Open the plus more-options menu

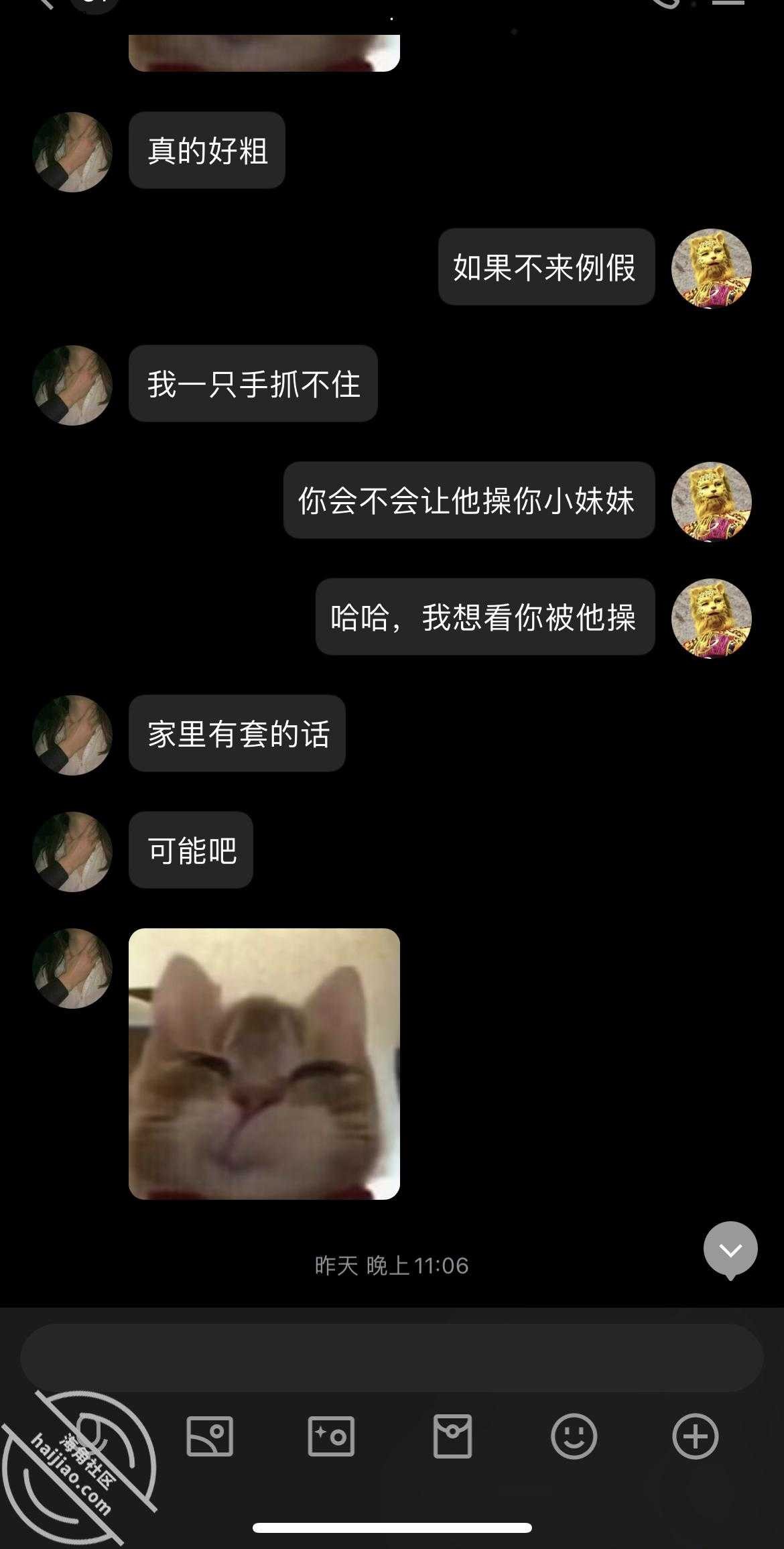695,1436
